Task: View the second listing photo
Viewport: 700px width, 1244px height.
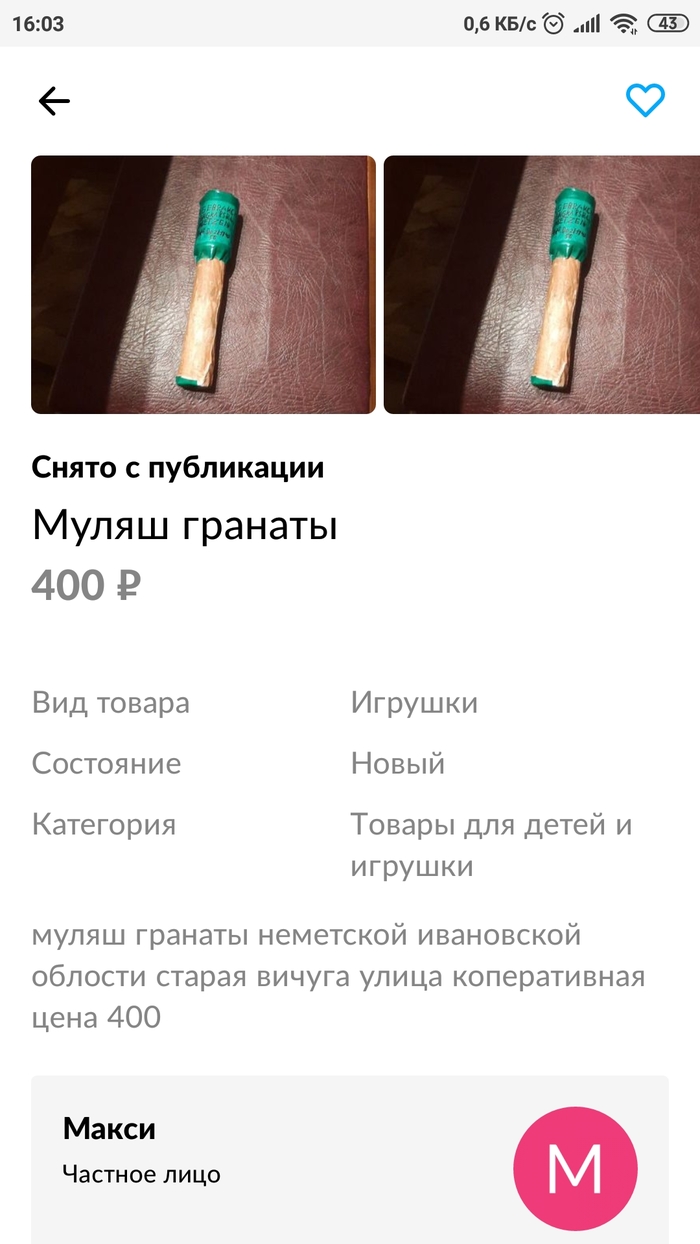Action: click(541, 285)
